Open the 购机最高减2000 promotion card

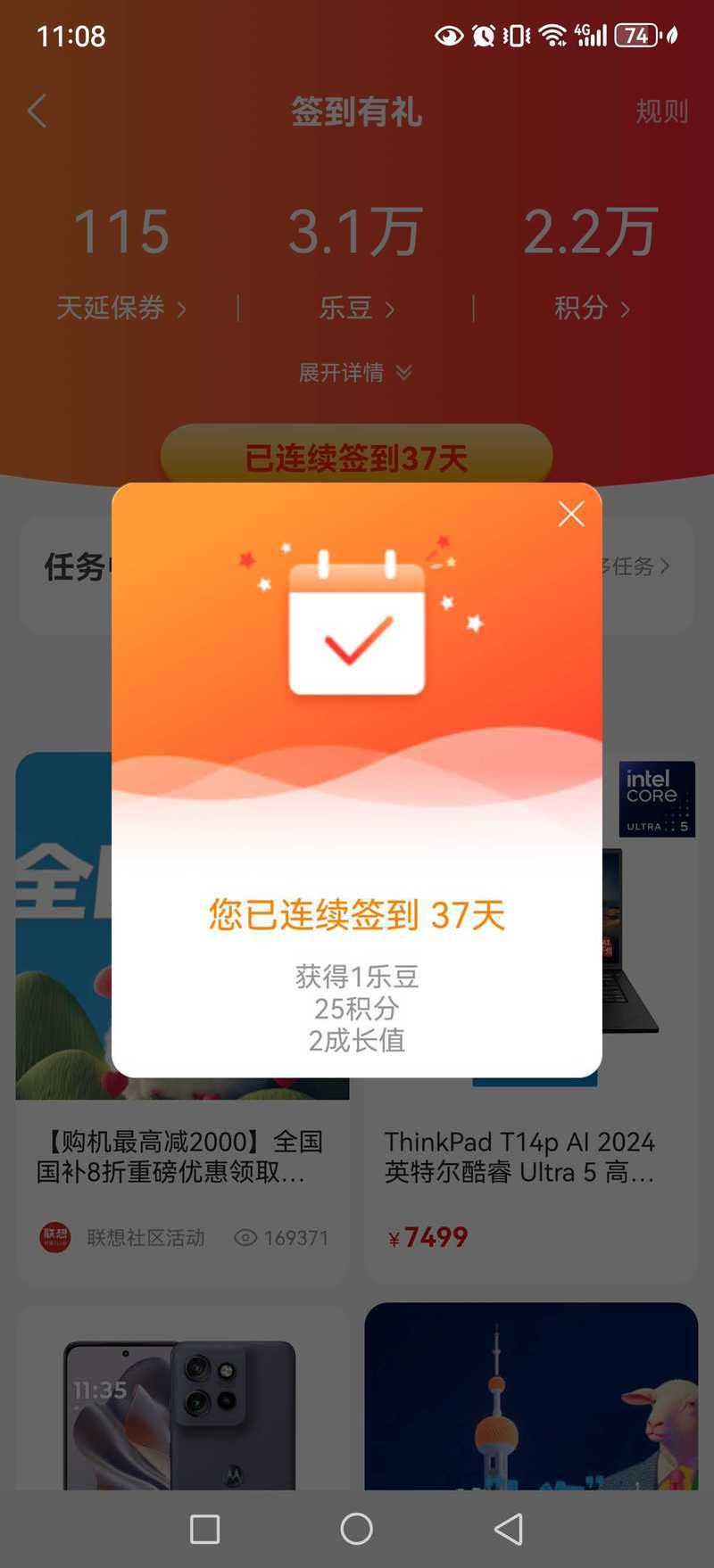(x=182, y=1017)
